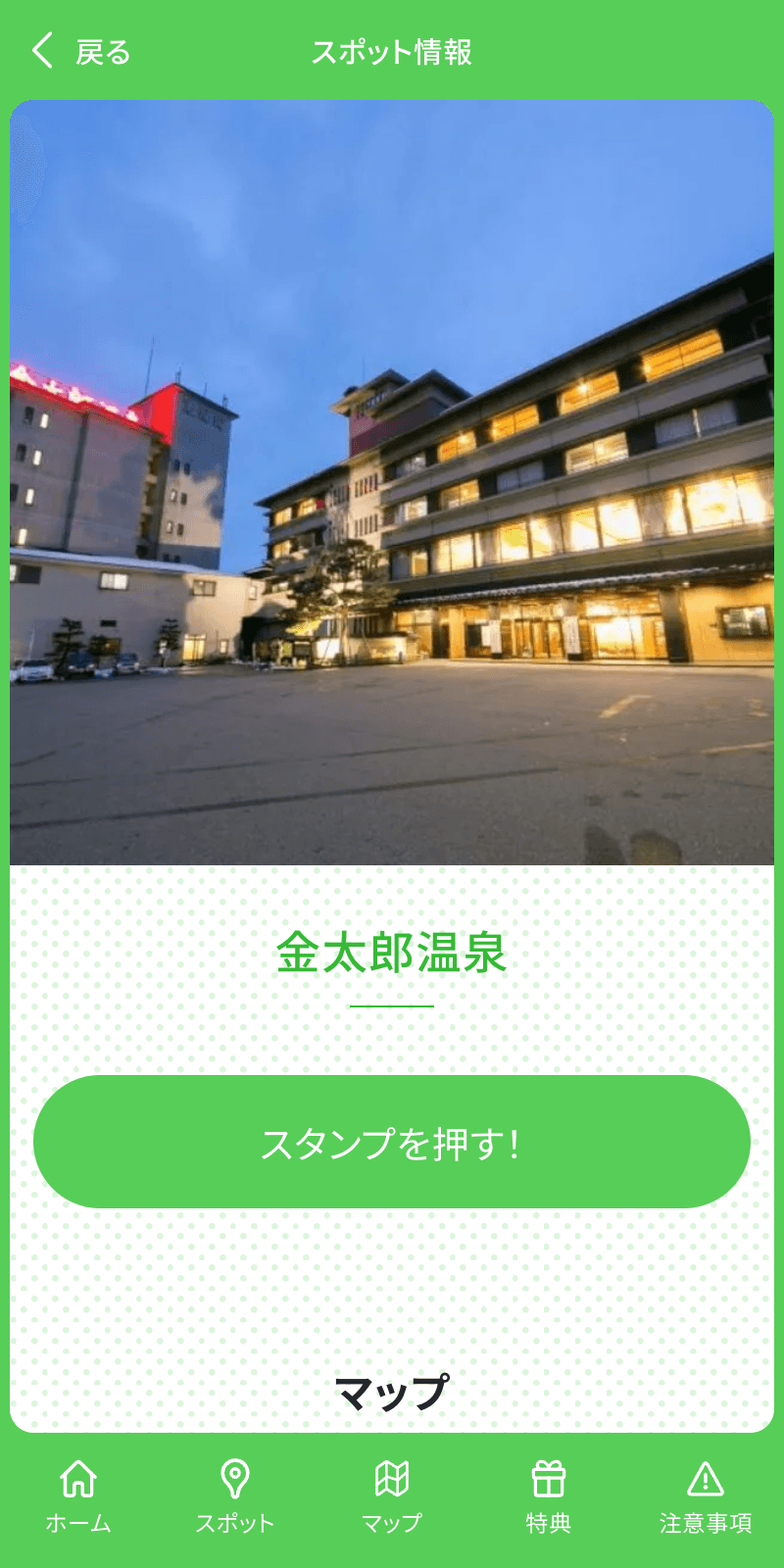Open the 注意事項 tab

[706, 1496]
